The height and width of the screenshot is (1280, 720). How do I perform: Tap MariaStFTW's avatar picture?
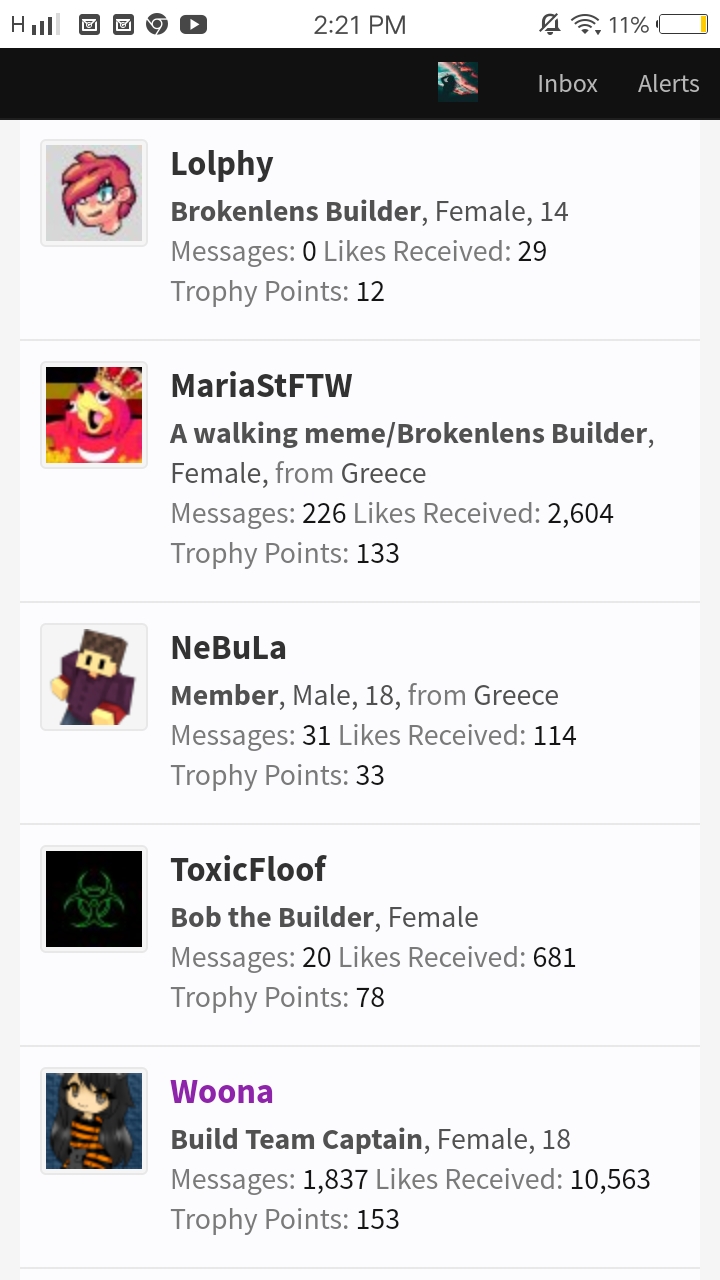point(94,415)
